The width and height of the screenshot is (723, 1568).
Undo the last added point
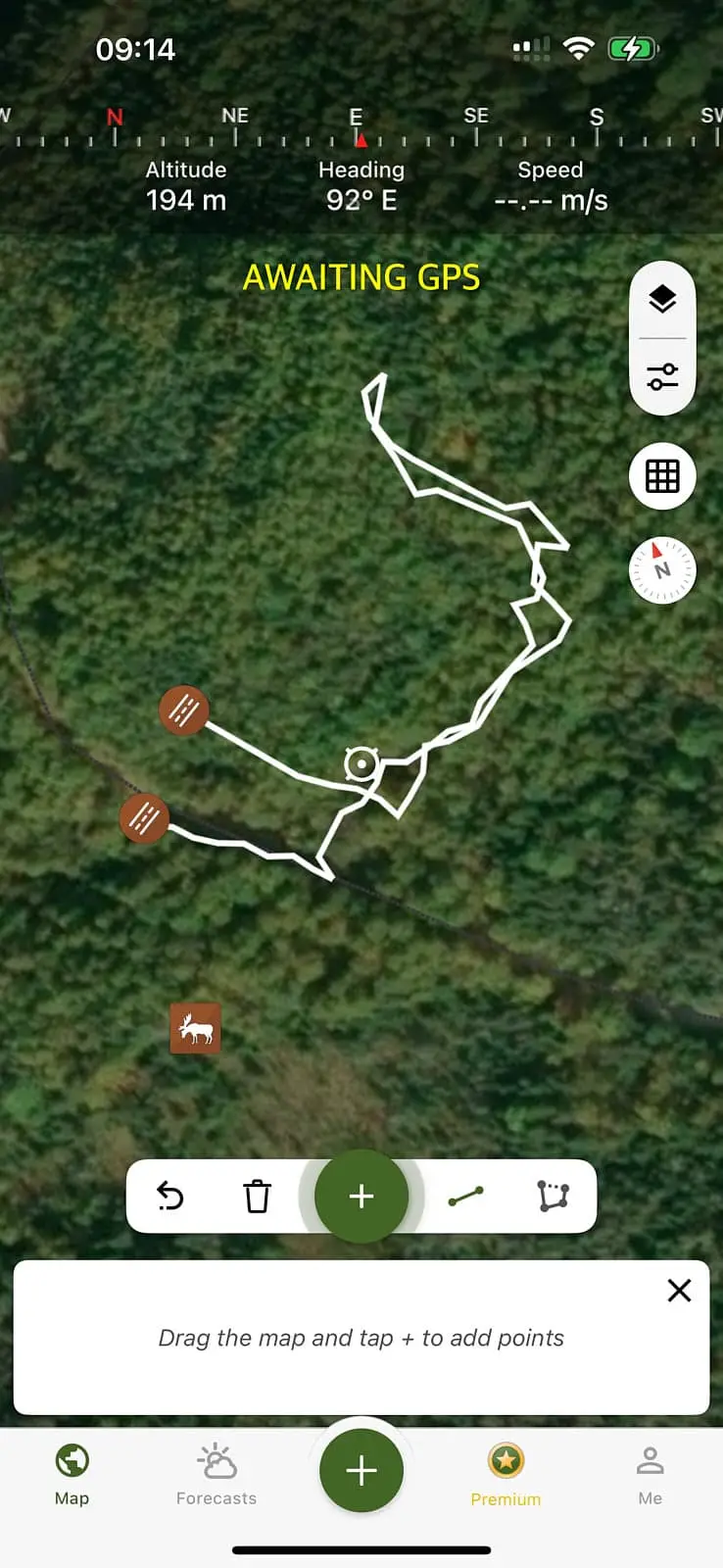point(169,1196)
